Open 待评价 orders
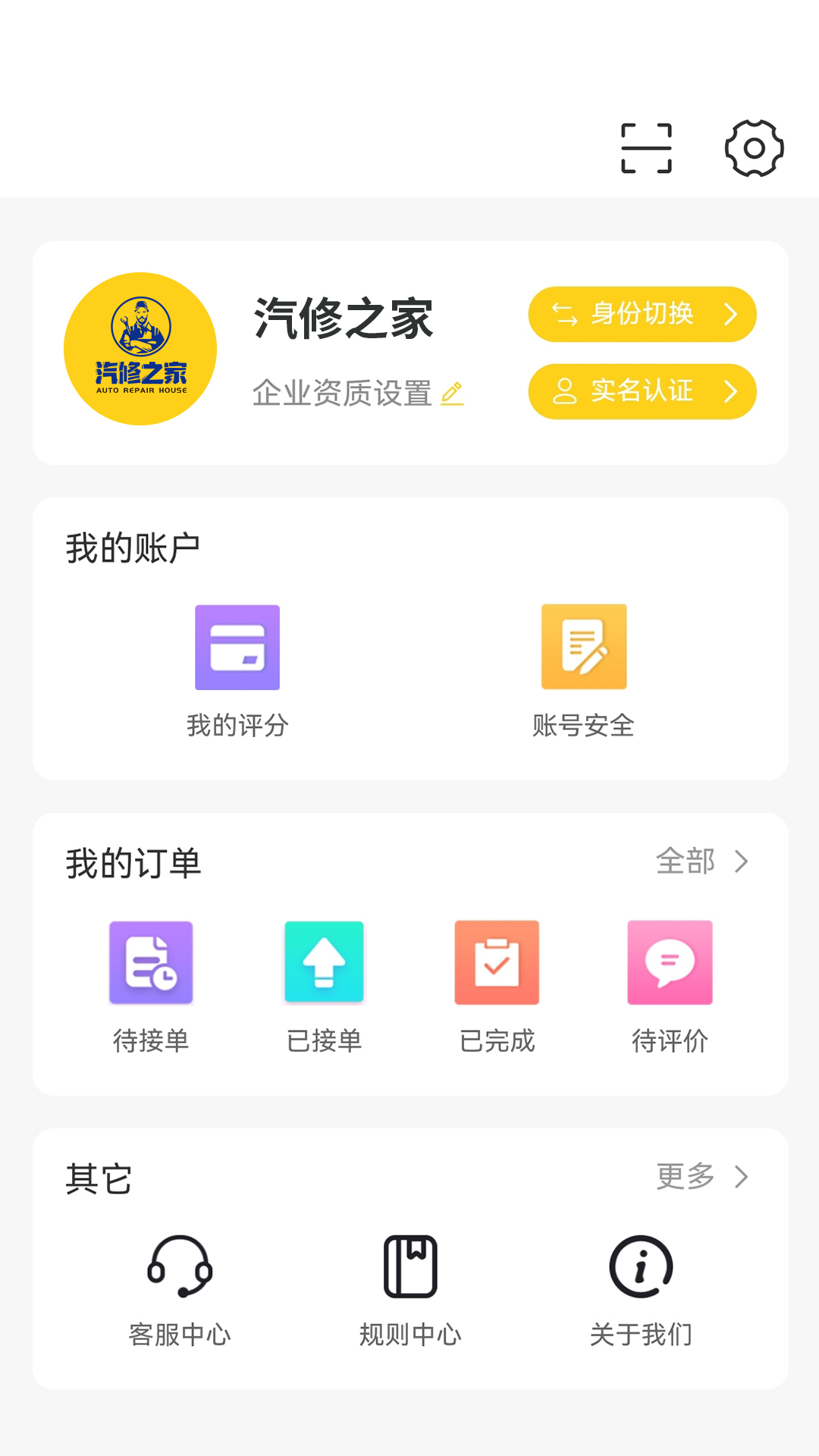 point(670,987)
